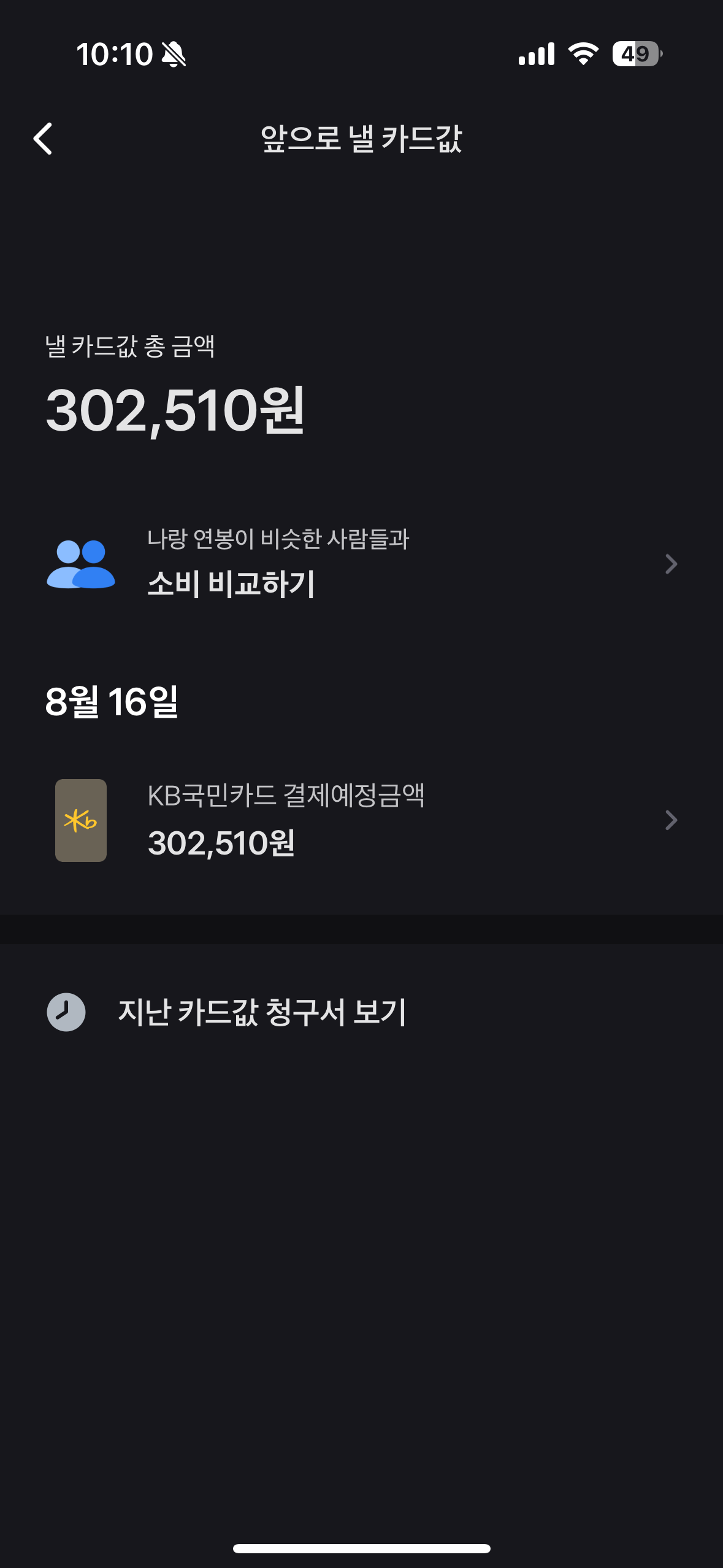View 지난 카드값 청구서 보기
This screenshot has height=1568, width=723.
[x=262, y=1012]
